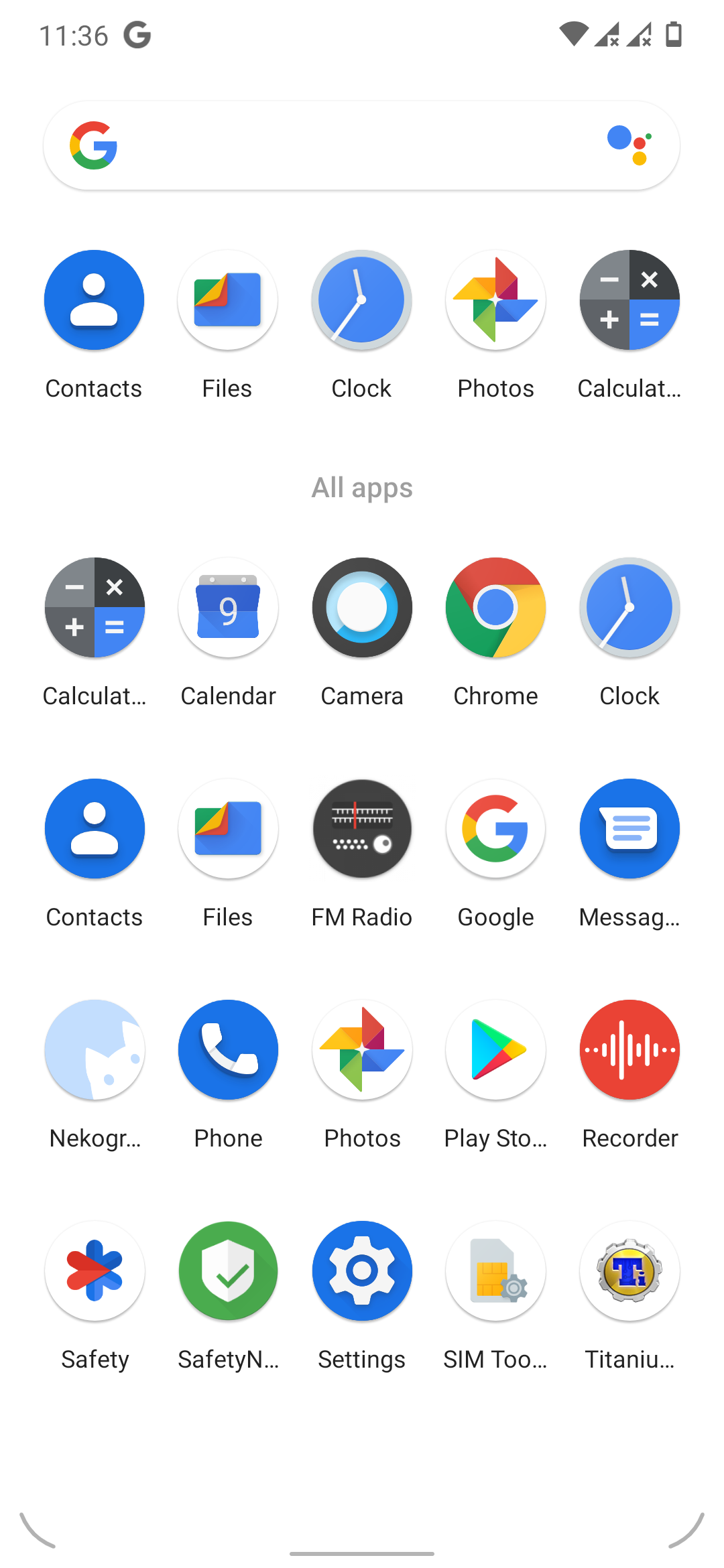Open the Recorder app
This screenshot has width=724, height=1568.
[x=630, y=1050]
